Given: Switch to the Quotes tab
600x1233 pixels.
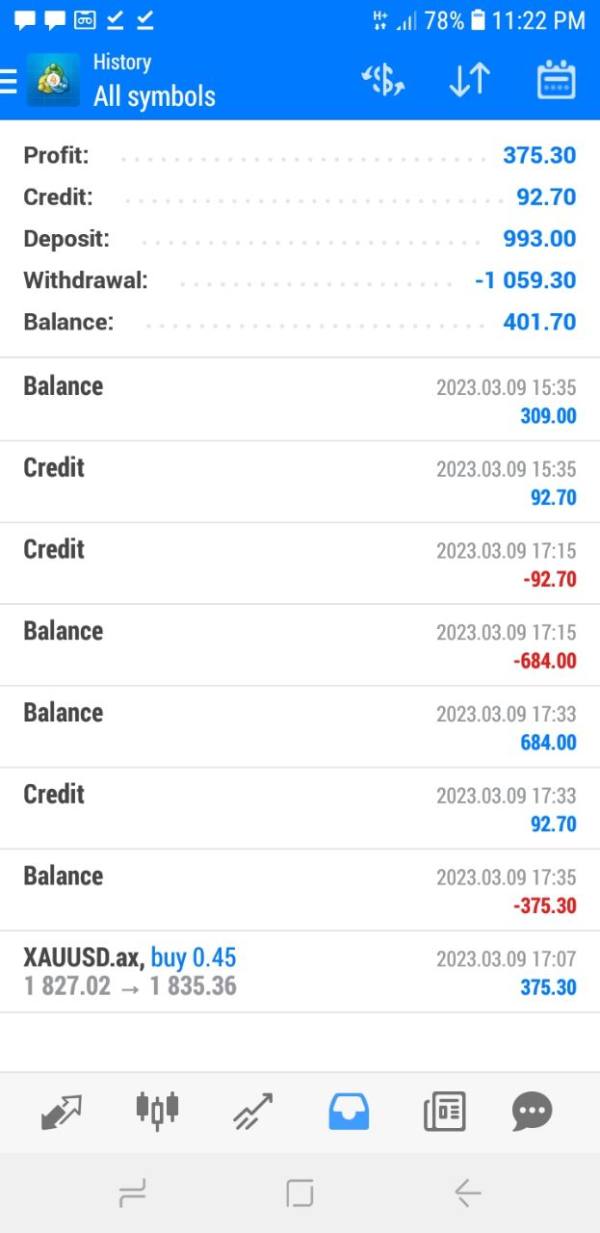Looking at the screenshot, I should [61, 1111].
